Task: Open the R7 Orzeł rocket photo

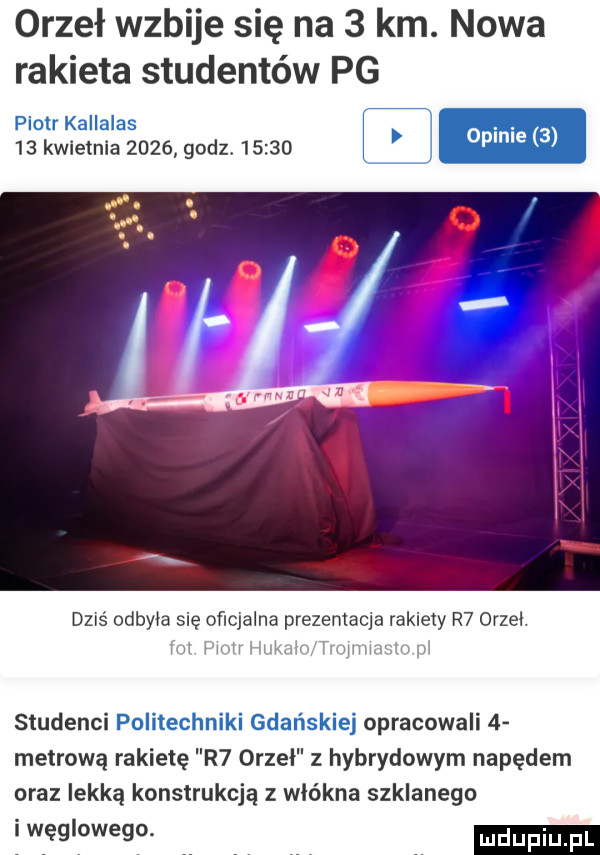Action: 300,390
